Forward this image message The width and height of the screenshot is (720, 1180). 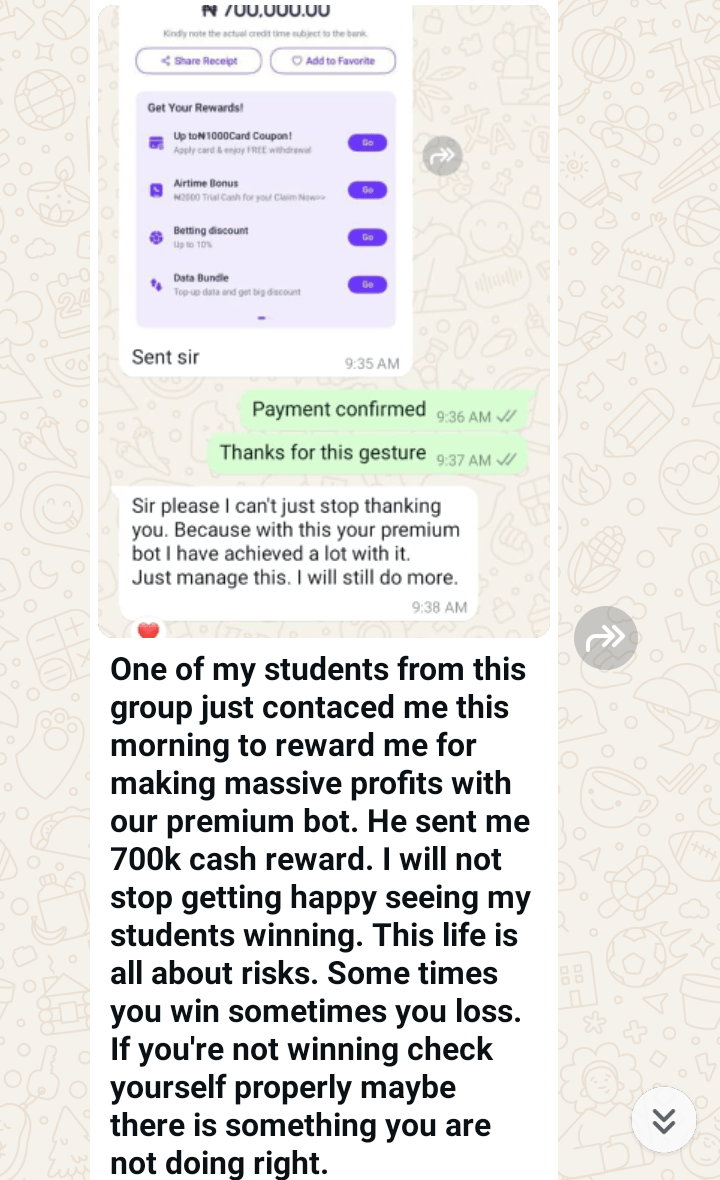click(606, 638)
